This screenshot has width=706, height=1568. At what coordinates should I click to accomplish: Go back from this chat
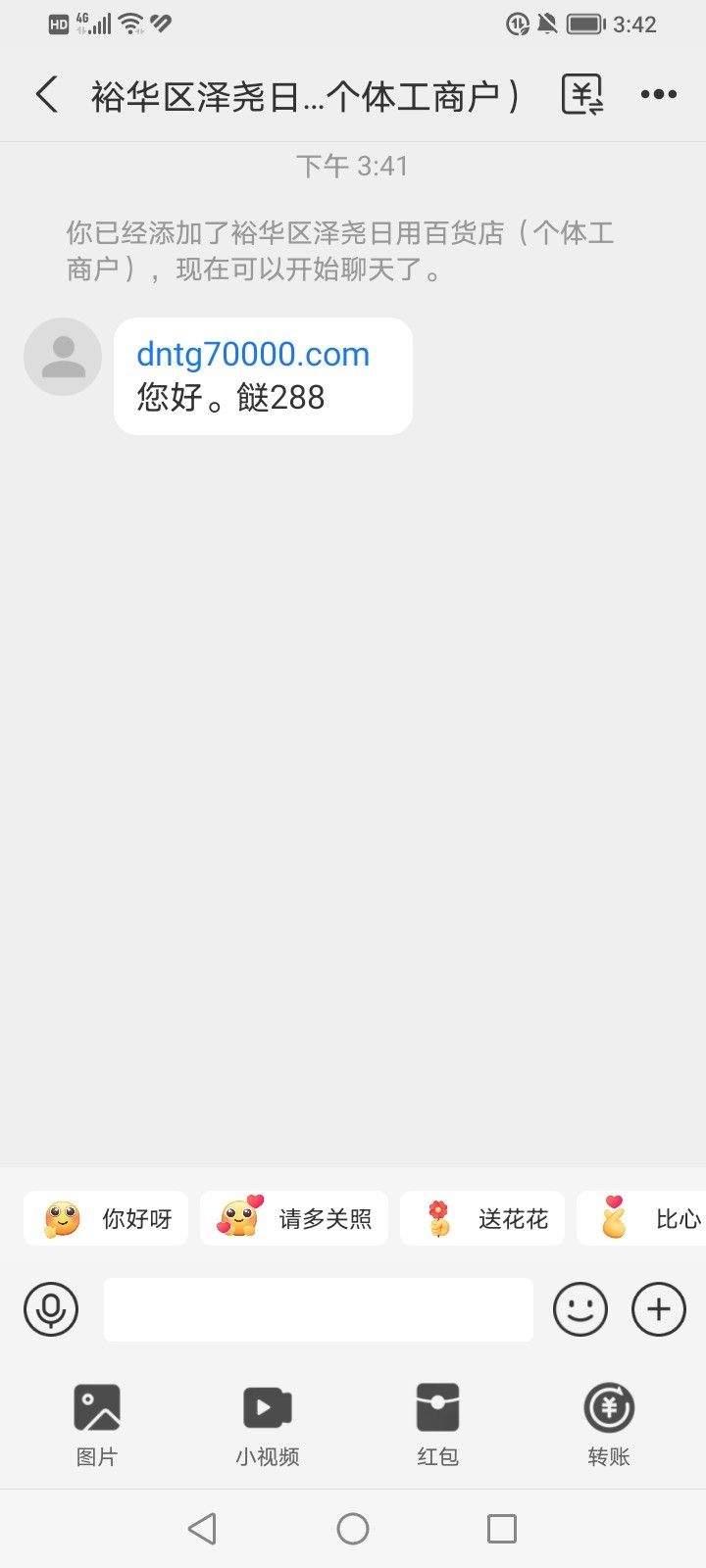tap(46, 95)
